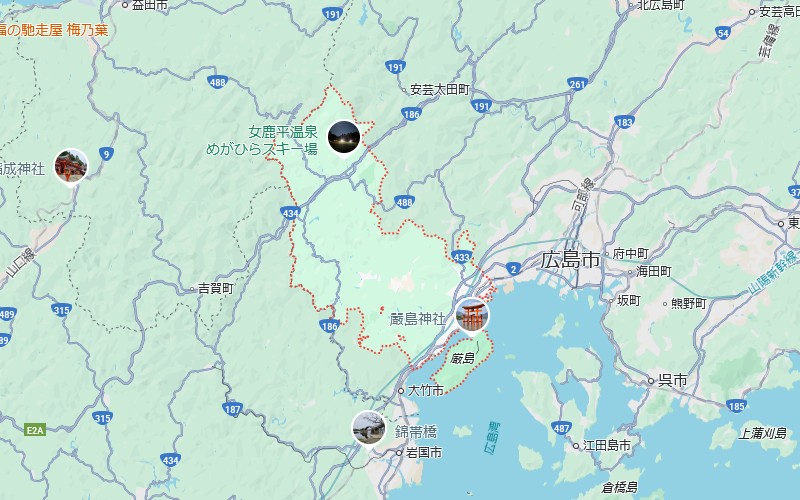Open the 稲成神社 shrine photo marker

71,165
